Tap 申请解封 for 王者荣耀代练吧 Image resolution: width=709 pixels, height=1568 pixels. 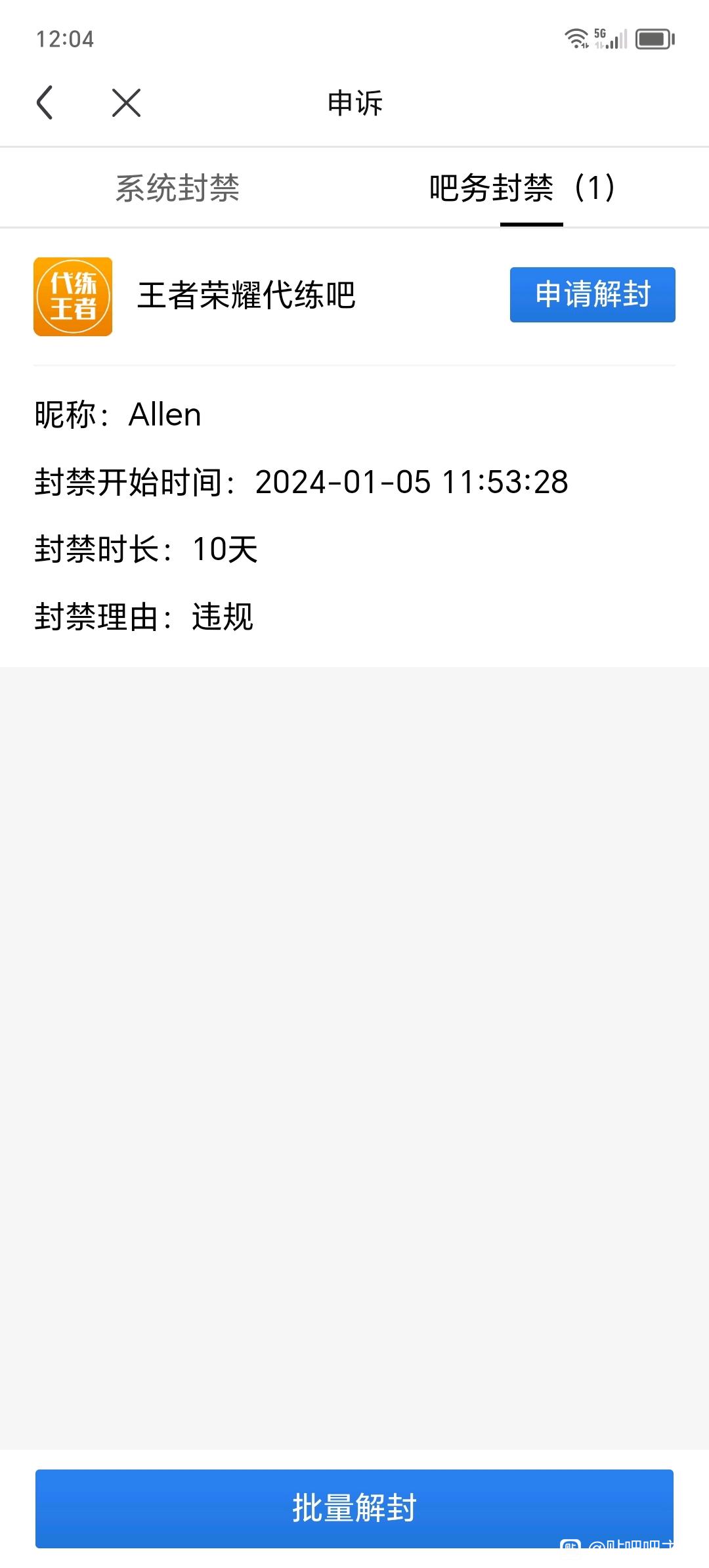point(592,295)
